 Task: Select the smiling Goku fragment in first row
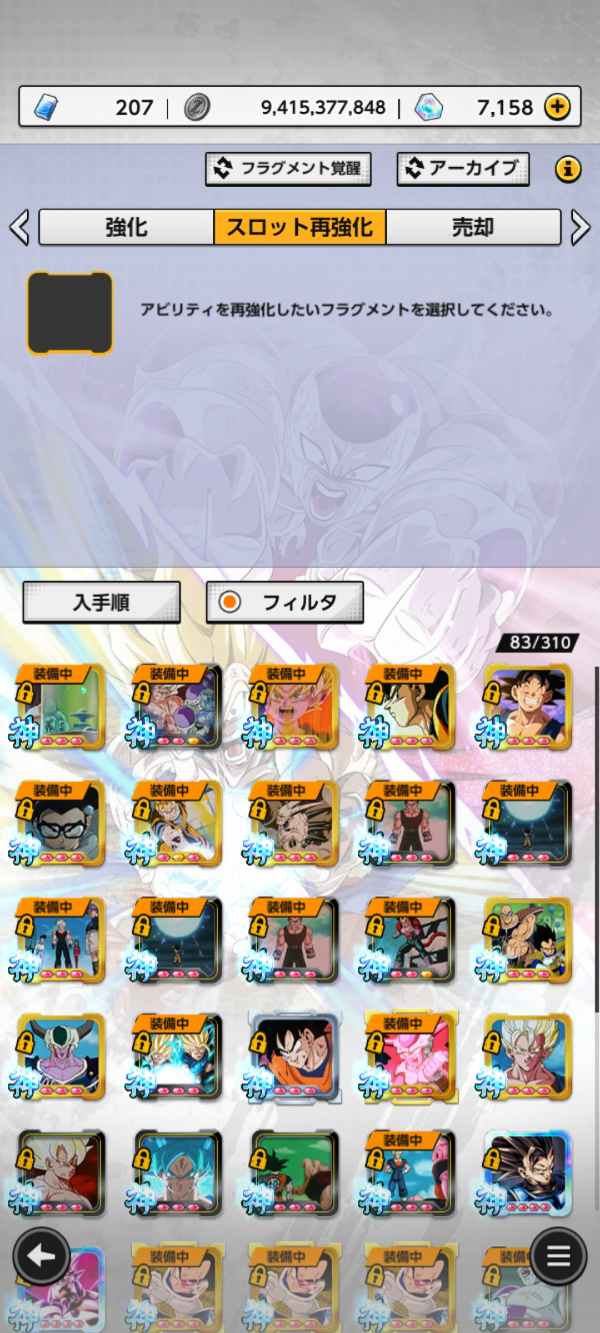pos(526,705)
